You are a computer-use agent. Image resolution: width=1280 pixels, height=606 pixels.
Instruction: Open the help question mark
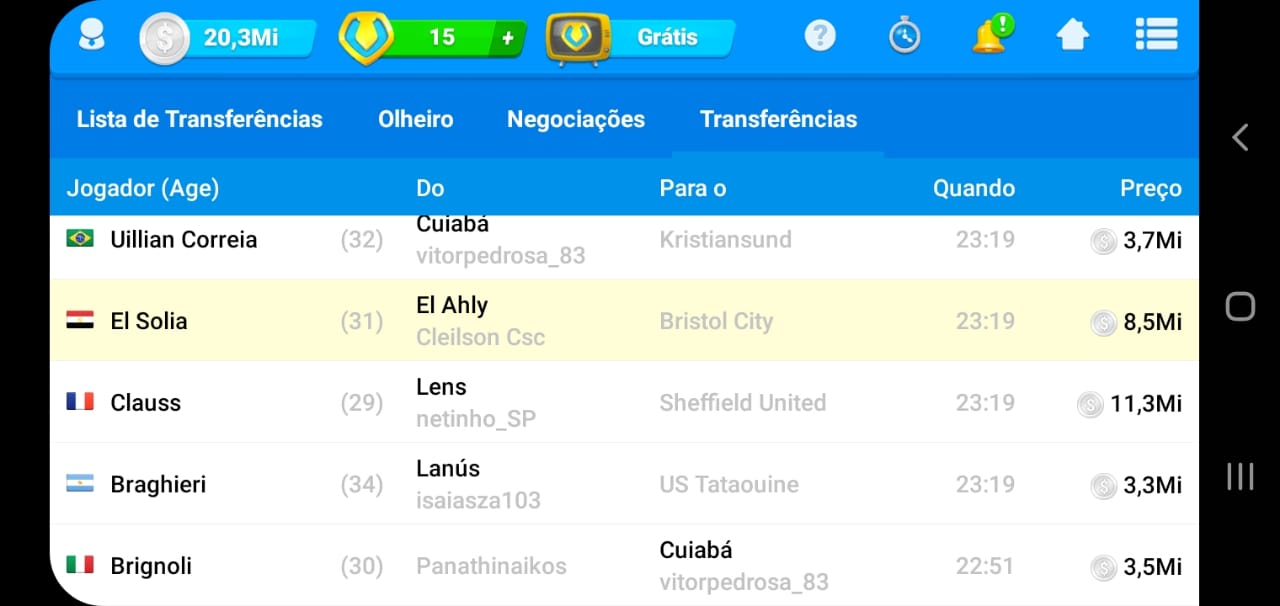[819, 37]
